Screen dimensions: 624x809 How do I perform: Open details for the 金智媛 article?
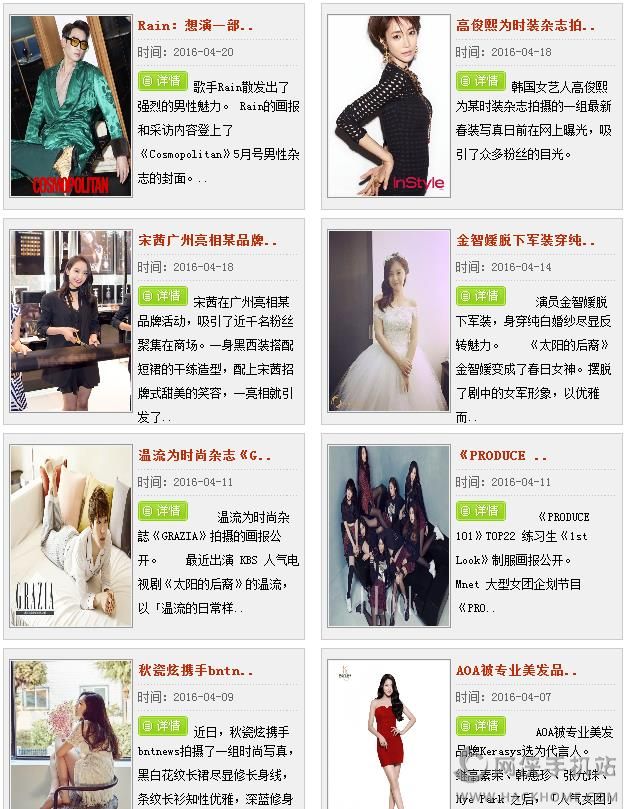click(480, 296)
